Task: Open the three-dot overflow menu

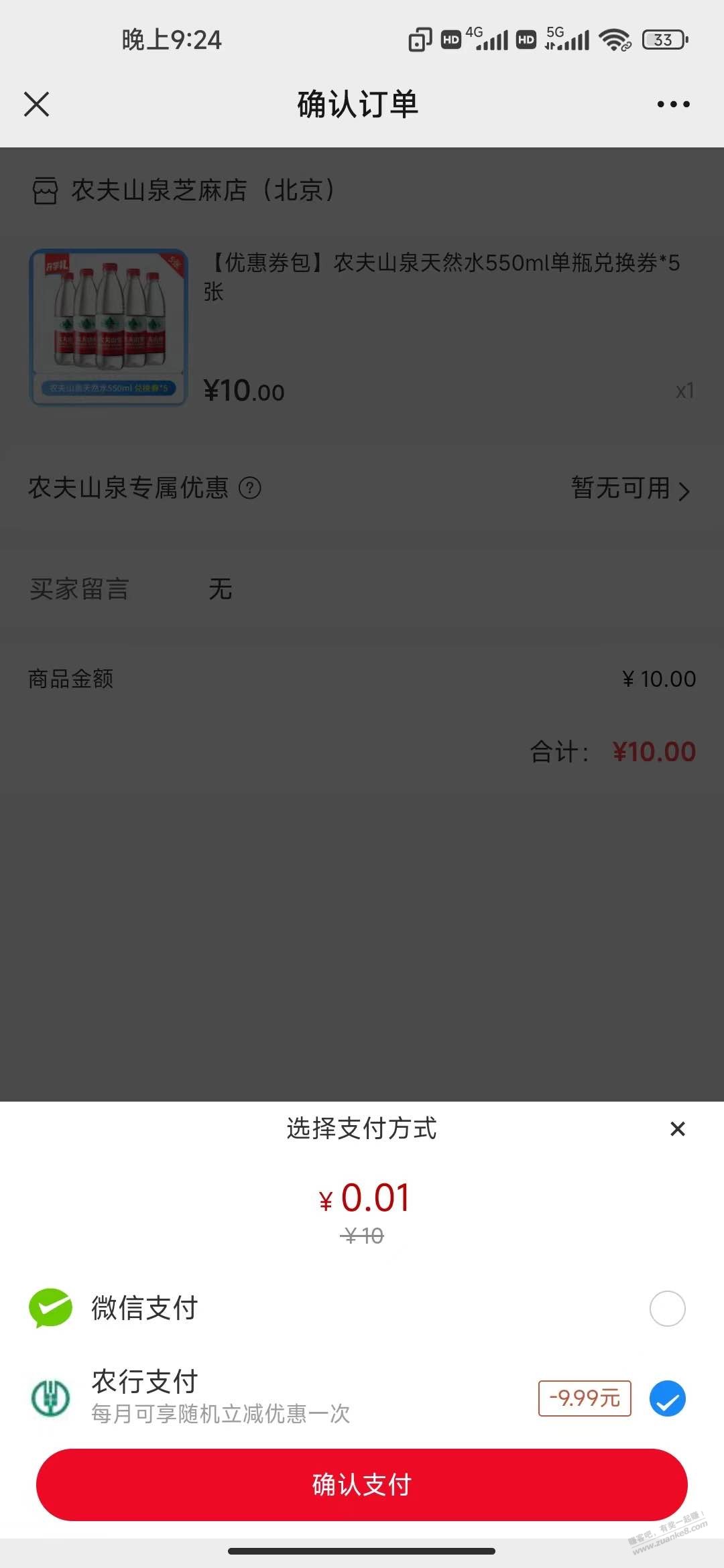Action: point(673,105)
